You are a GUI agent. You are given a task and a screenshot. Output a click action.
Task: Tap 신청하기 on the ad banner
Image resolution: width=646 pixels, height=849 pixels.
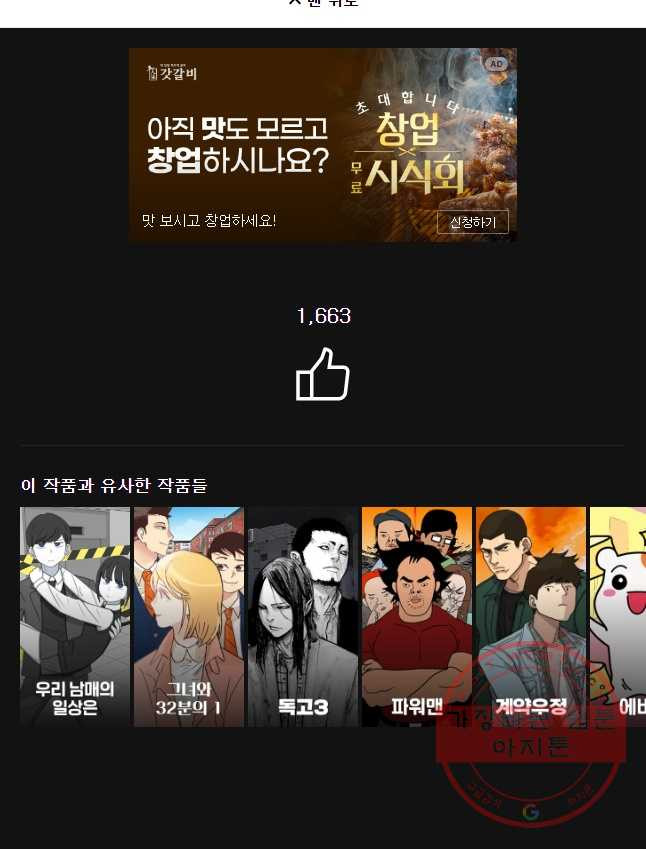coord(473,222)
